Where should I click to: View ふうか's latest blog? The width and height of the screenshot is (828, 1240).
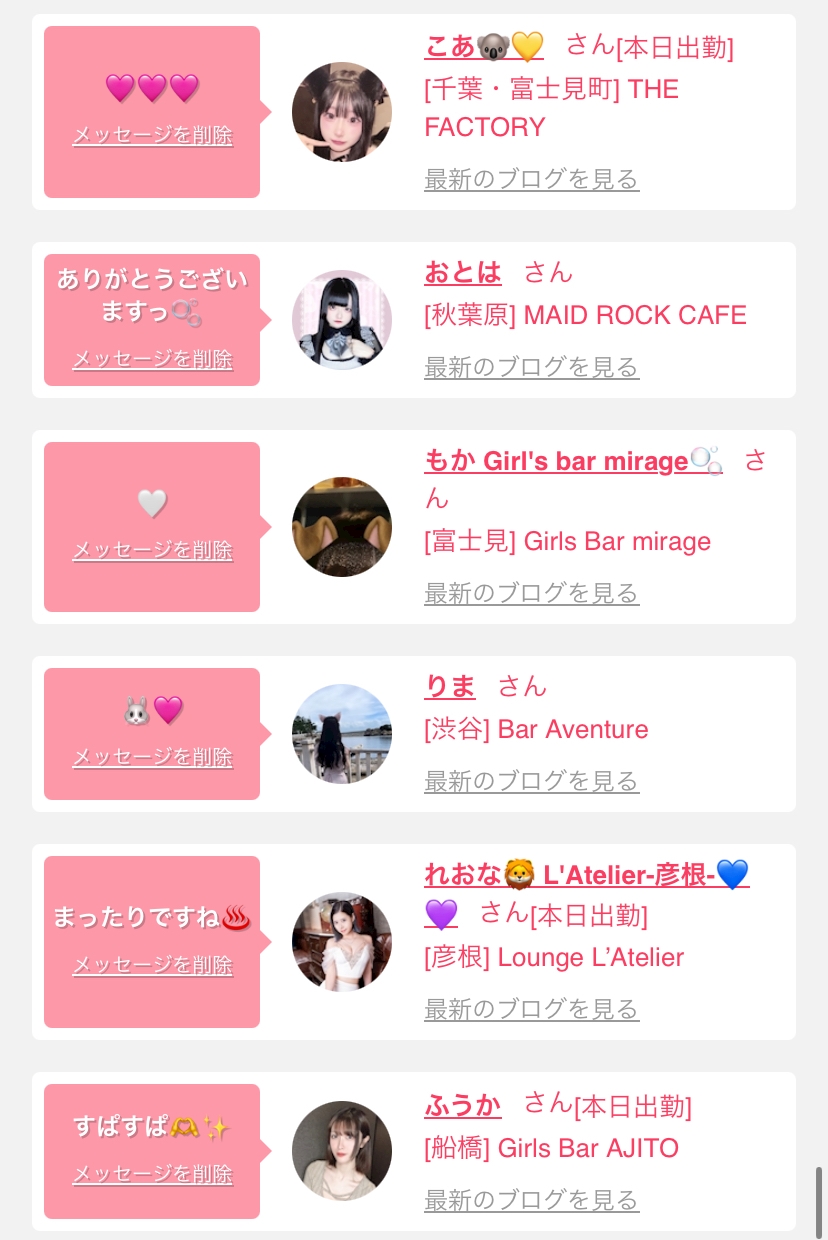click(x=531, y=1199)
